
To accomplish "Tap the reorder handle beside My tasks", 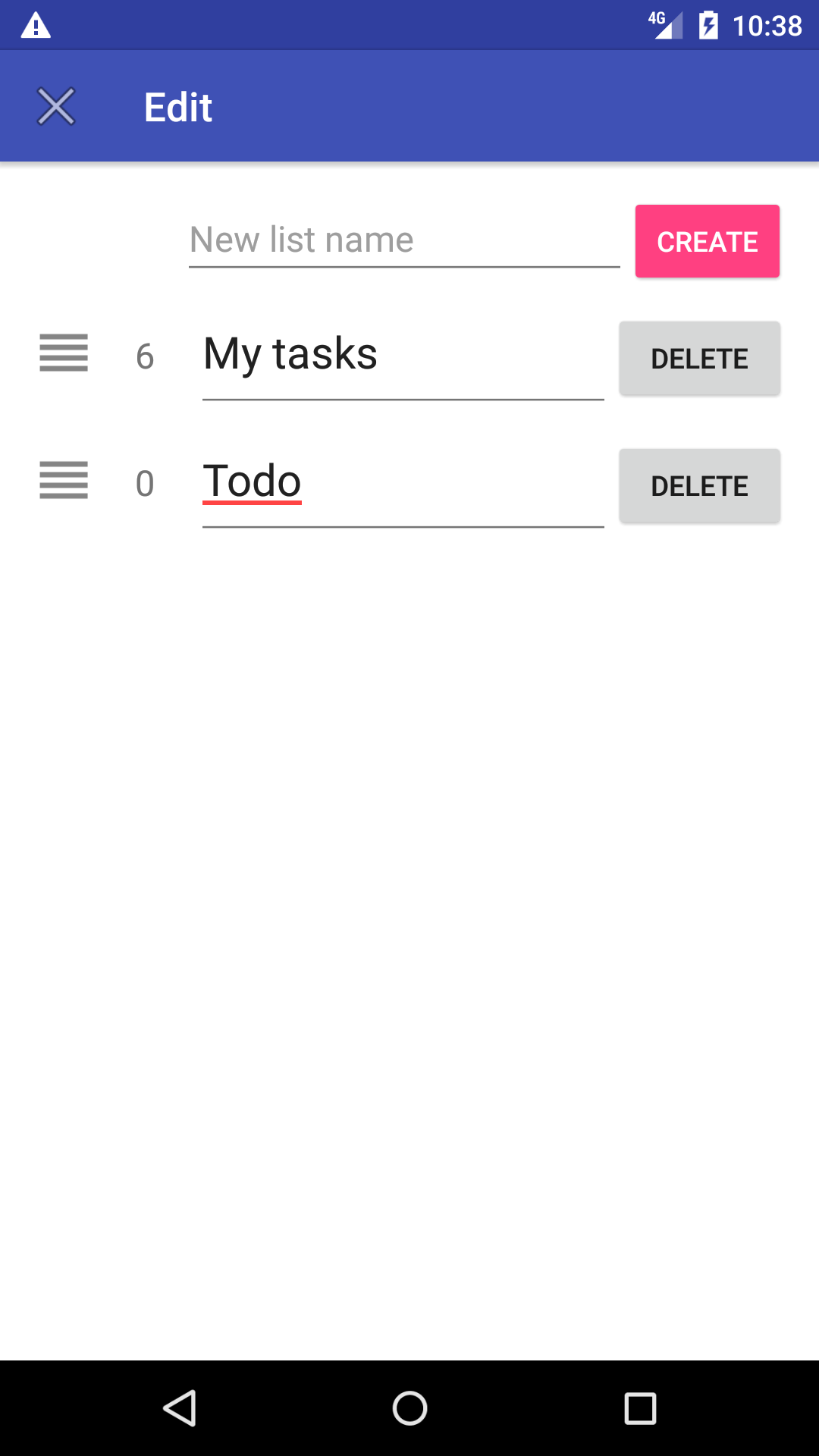I will (64, 353).
